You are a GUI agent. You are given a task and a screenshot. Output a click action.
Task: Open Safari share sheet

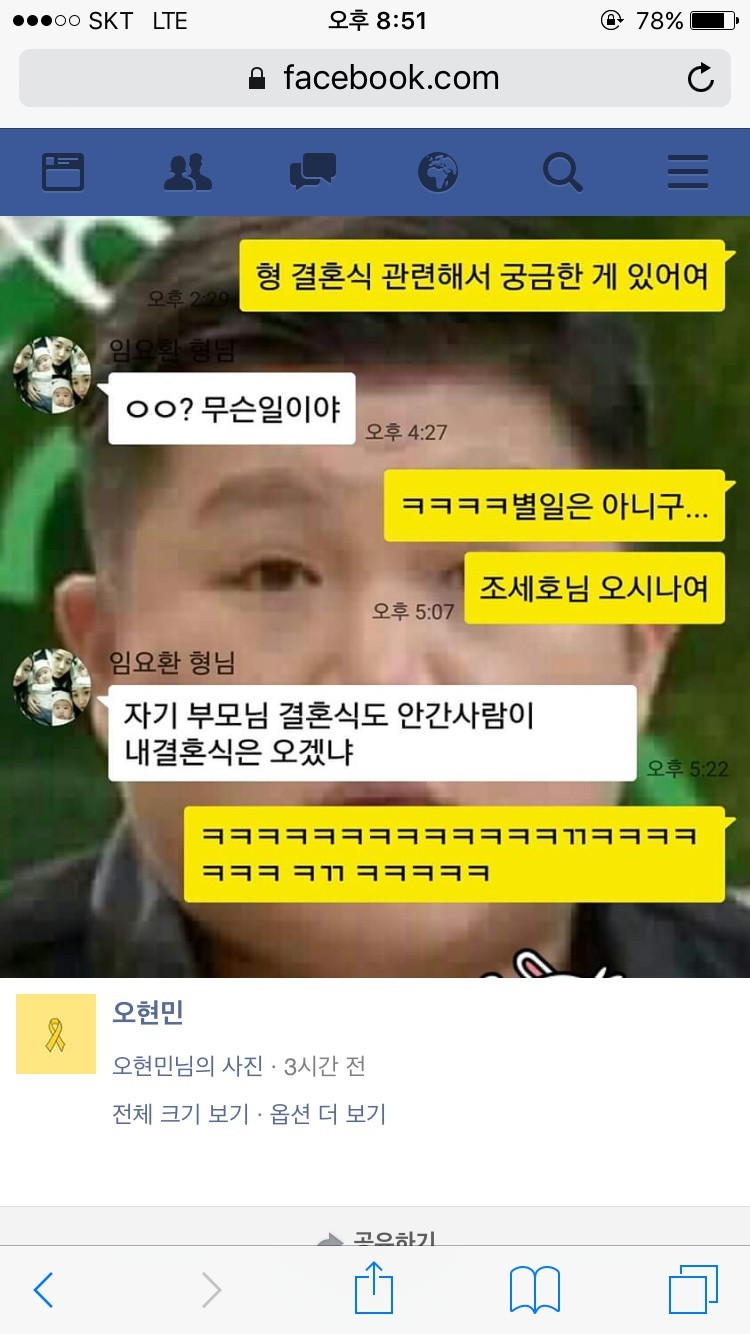click(x=375, y=1288)
